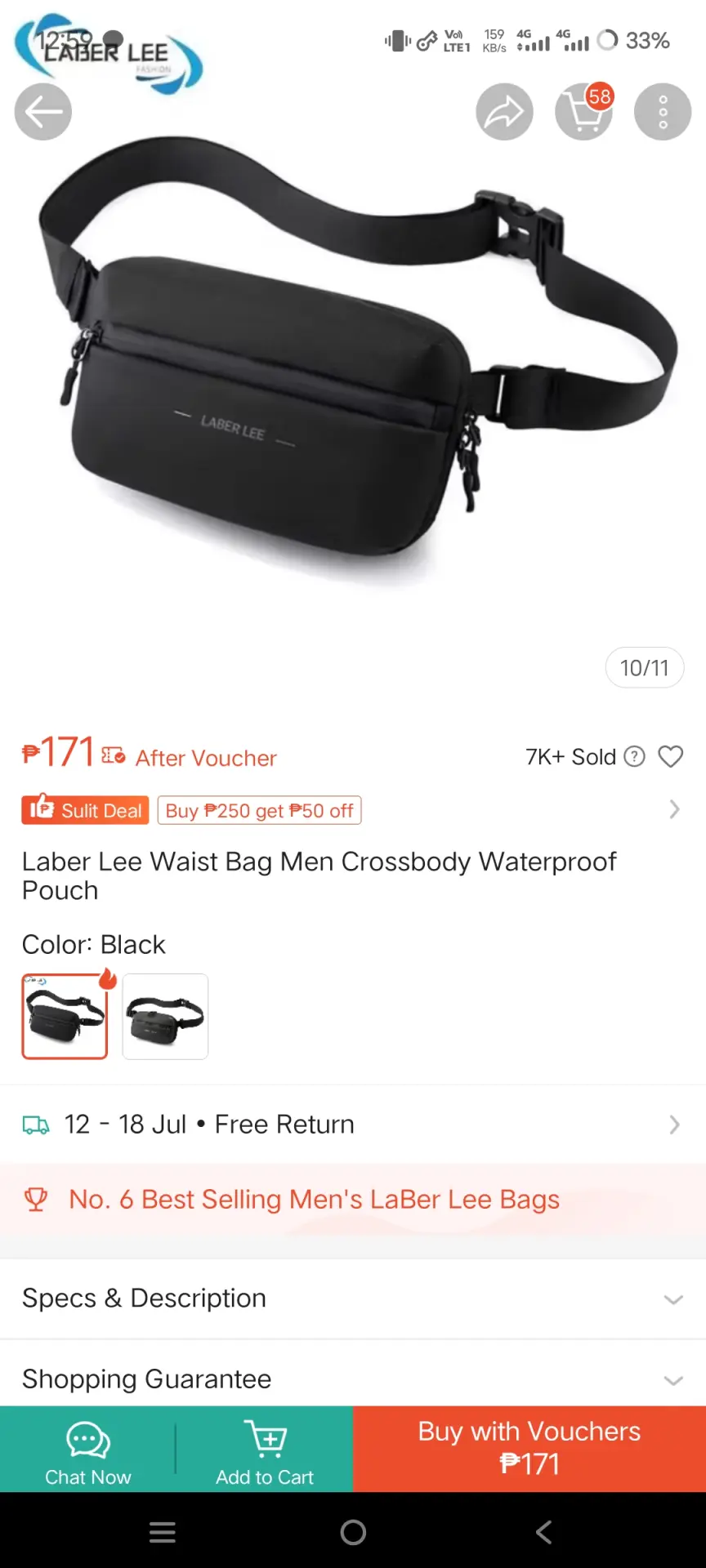Add the item to wishlist with heart
The image size is (706, 1568).
click(x=671, y=757)
